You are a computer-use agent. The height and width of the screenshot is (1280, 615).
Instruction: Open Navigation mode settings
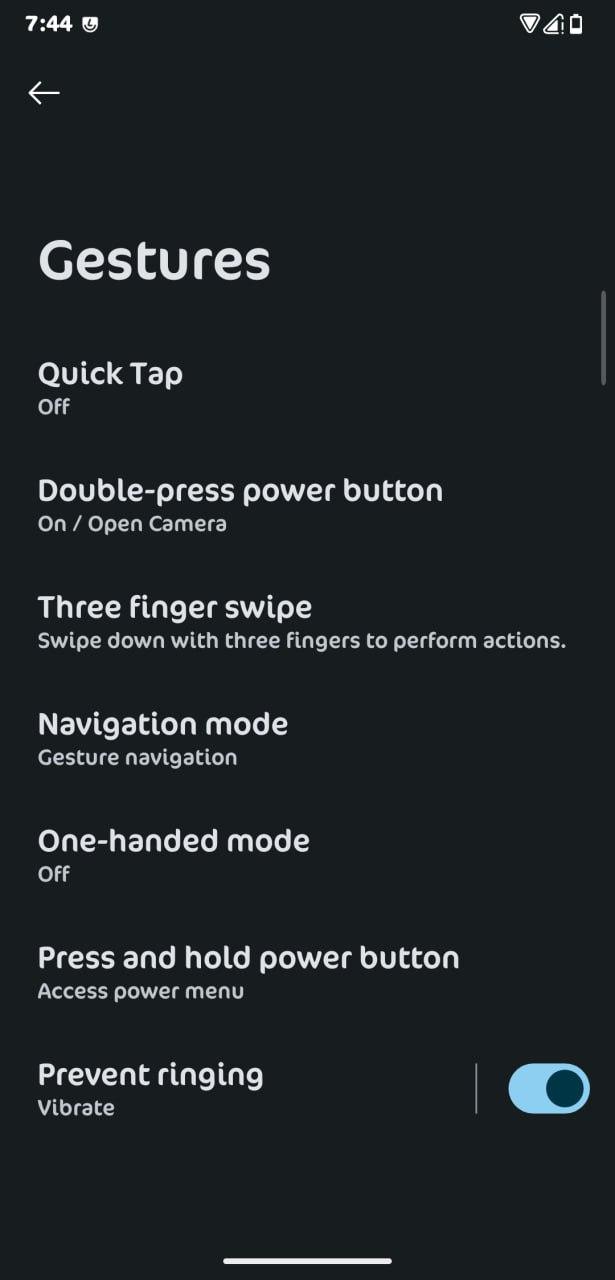(307, 739)
